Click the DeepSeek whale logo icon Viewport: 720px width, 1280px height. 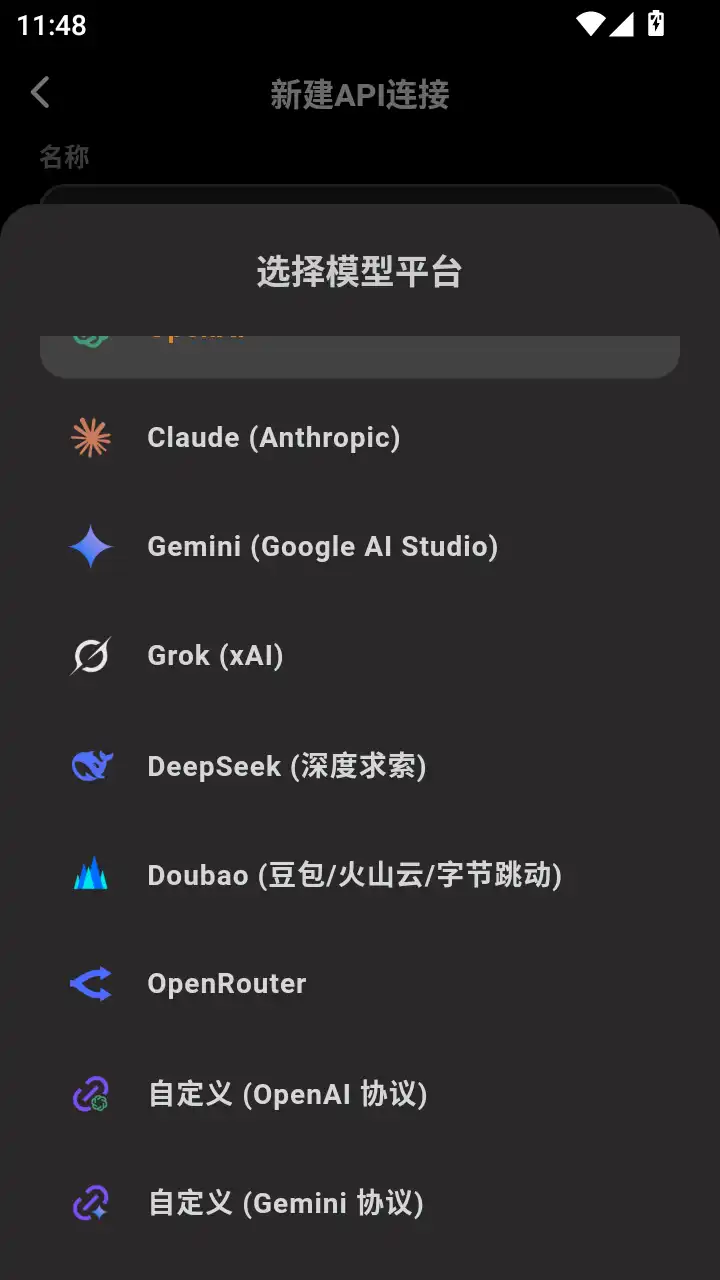tap(91, 766)
